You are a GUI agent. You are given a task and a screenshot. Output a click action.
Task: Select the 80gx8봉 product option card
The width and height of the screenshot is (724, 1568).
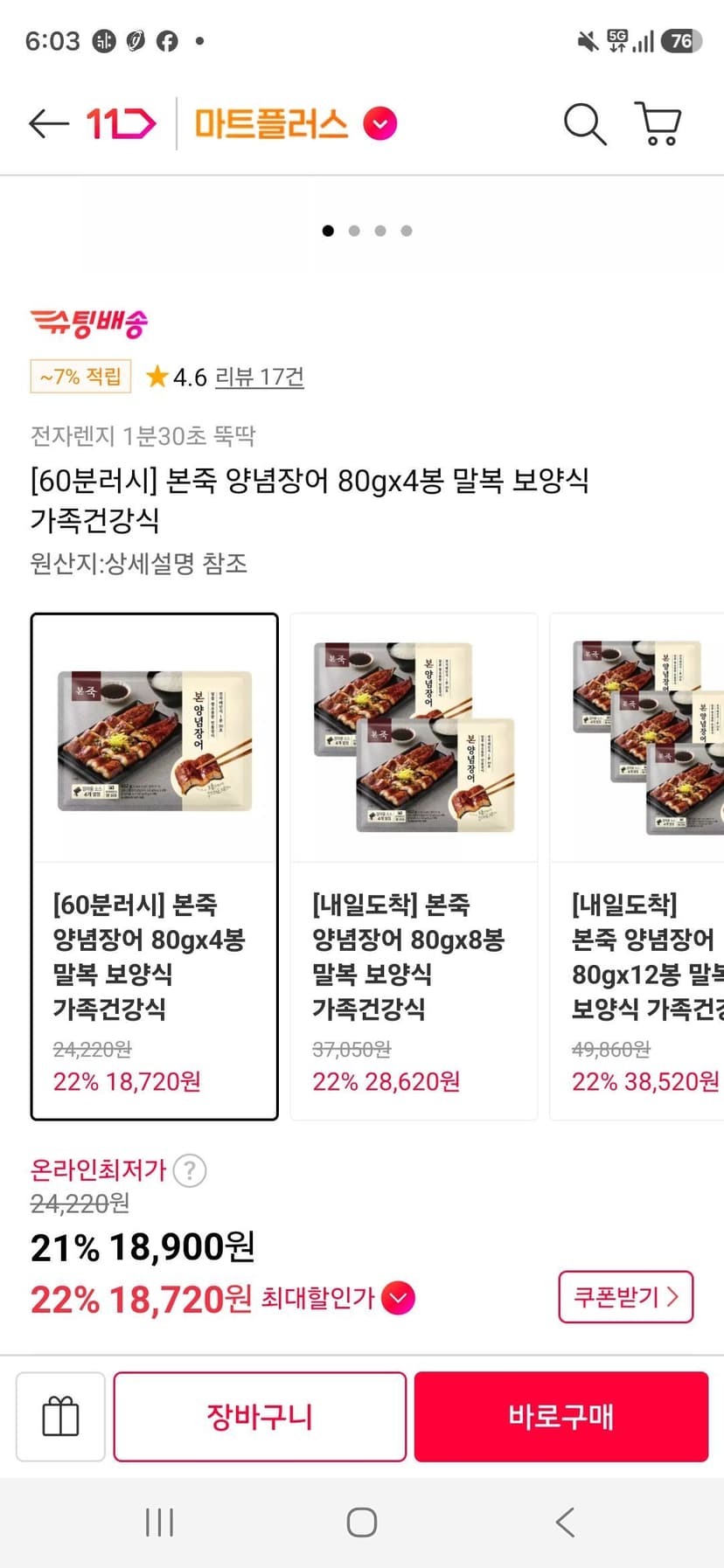point(414,866)
